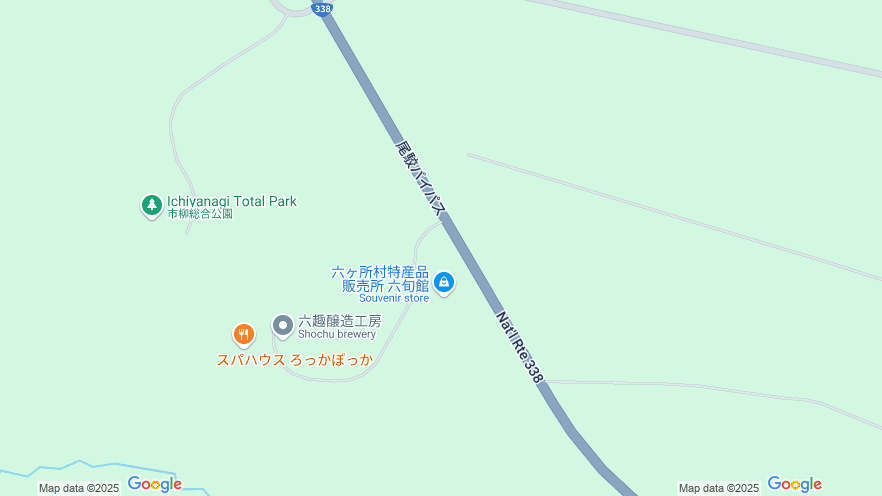Tap the 六趣醸造工房 shochu brewery marker
Viewport: 882px width, 496px height.
pos(283,325)
